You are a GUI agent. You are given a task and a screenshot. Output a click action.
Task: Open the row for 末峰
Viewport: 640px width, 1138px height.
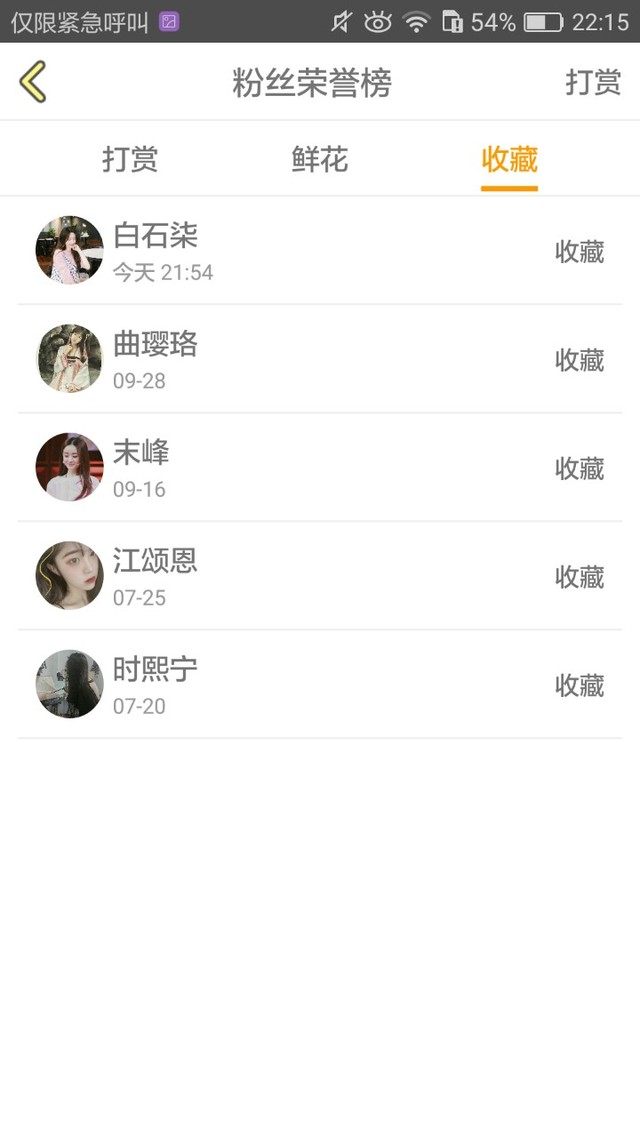(320, 467)
